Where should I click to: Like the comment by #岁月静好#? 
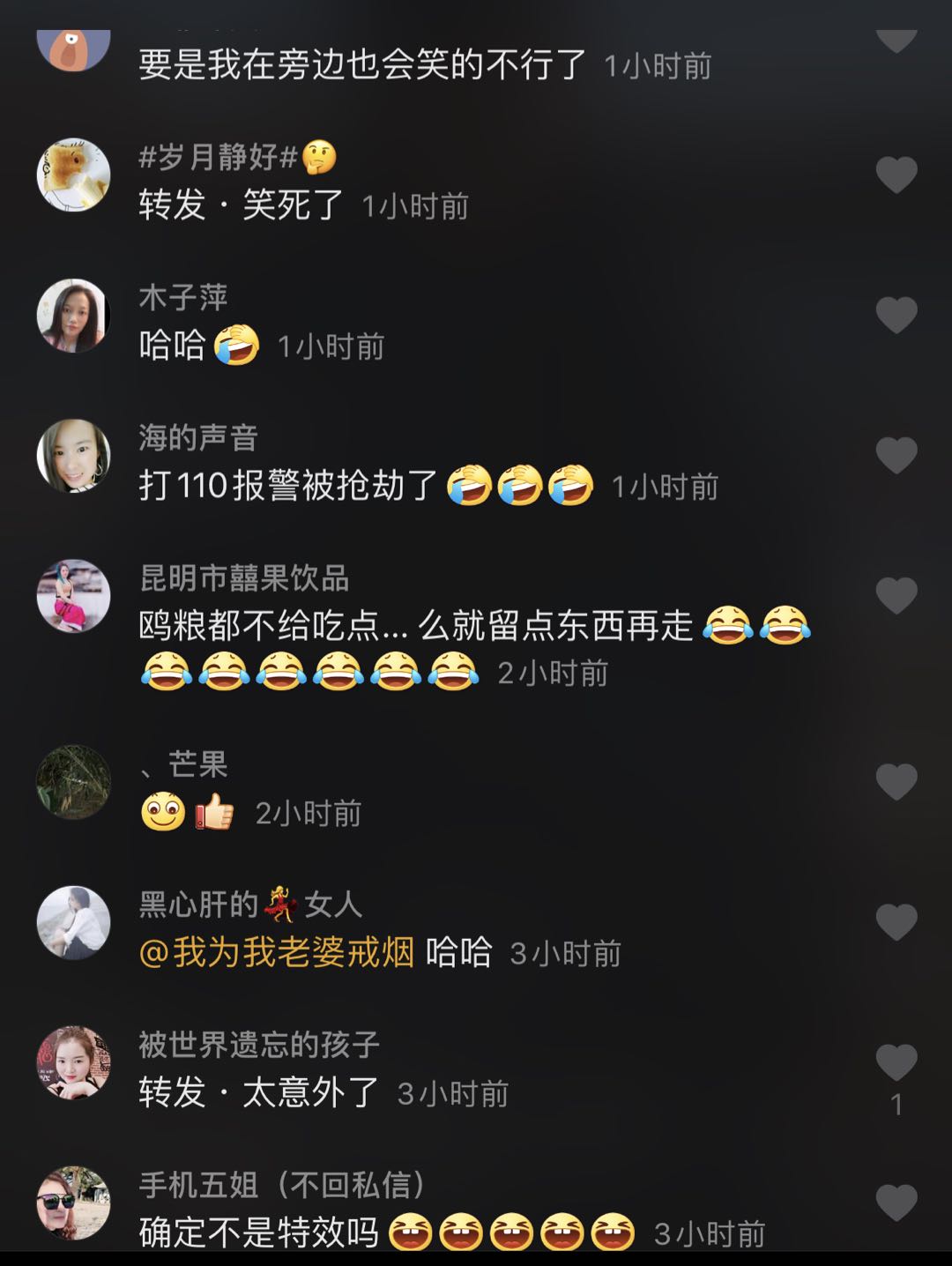pos(896,175)
